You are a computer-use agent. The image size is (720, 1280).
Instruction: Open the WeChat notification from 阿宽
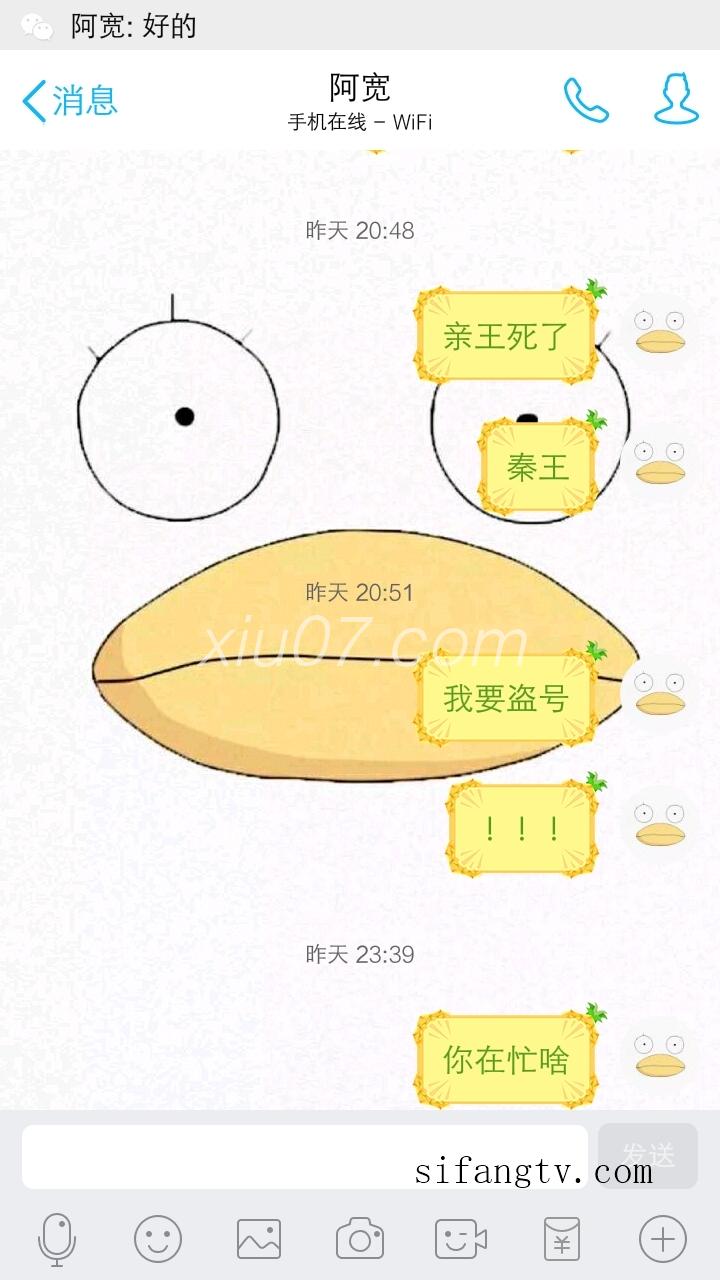[360, 26]
